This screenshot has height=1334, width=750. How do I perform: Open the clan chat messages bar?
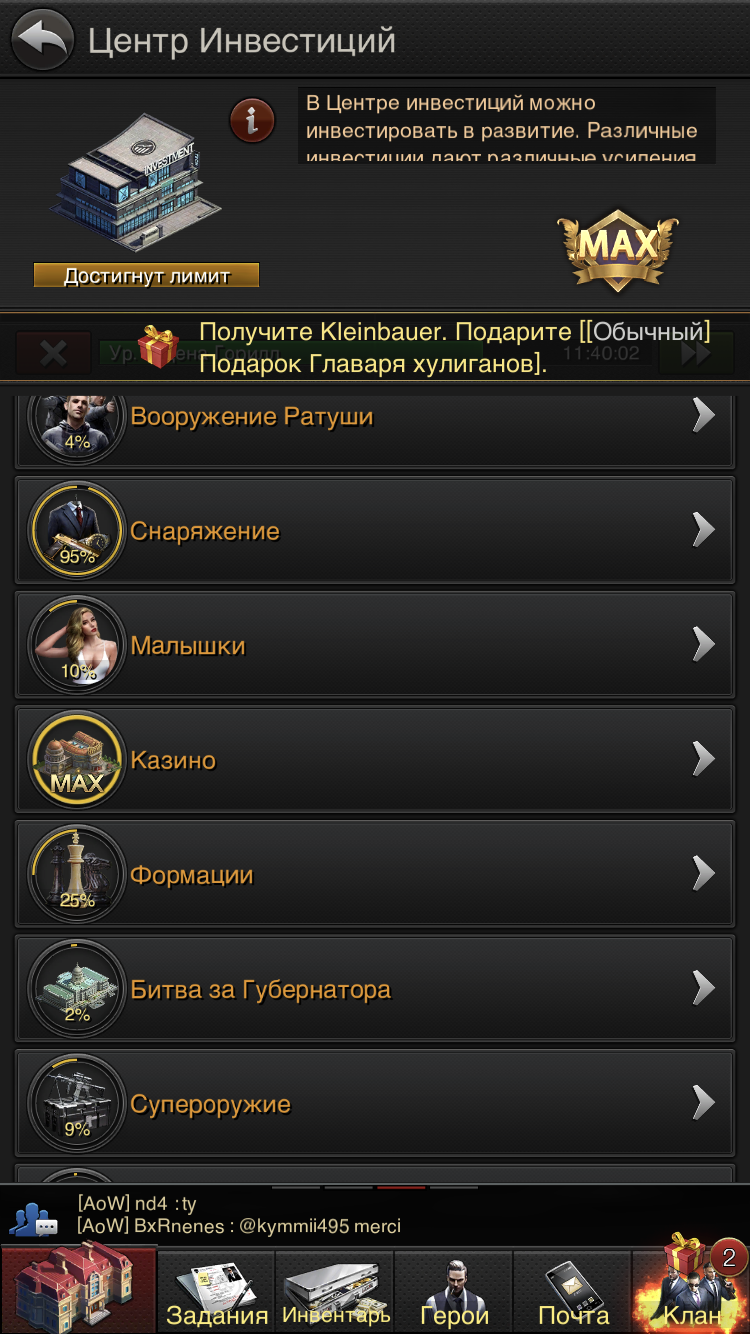click(375, 1215)
